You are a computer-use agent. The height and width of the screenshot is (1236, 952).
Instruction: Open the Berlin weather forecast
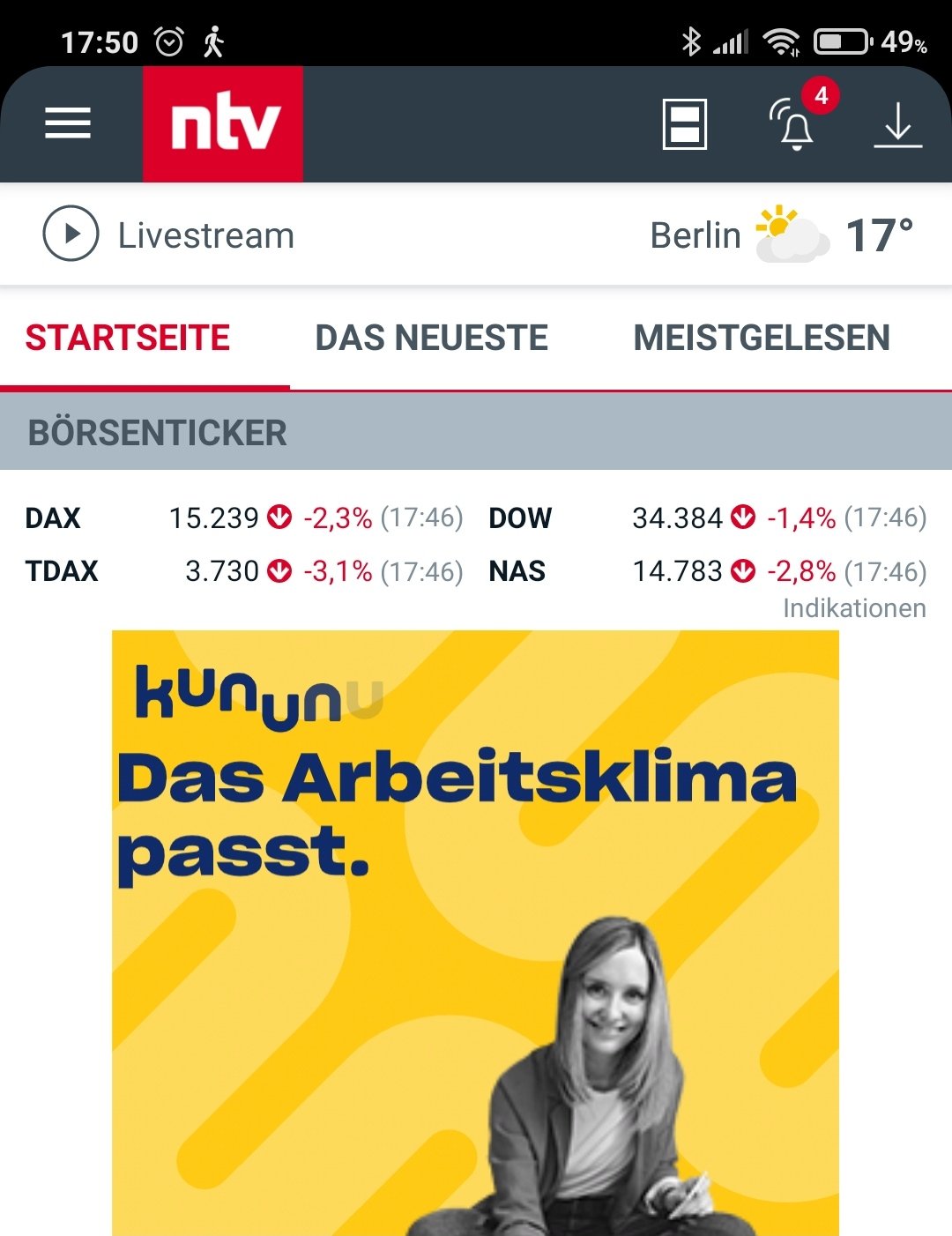pos(782,235)
